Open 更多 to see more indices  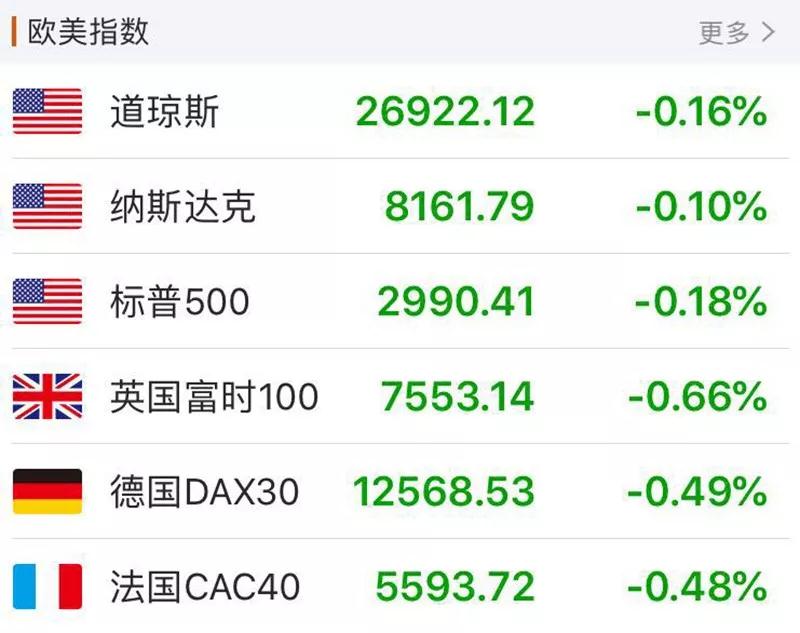pos(736,33)
